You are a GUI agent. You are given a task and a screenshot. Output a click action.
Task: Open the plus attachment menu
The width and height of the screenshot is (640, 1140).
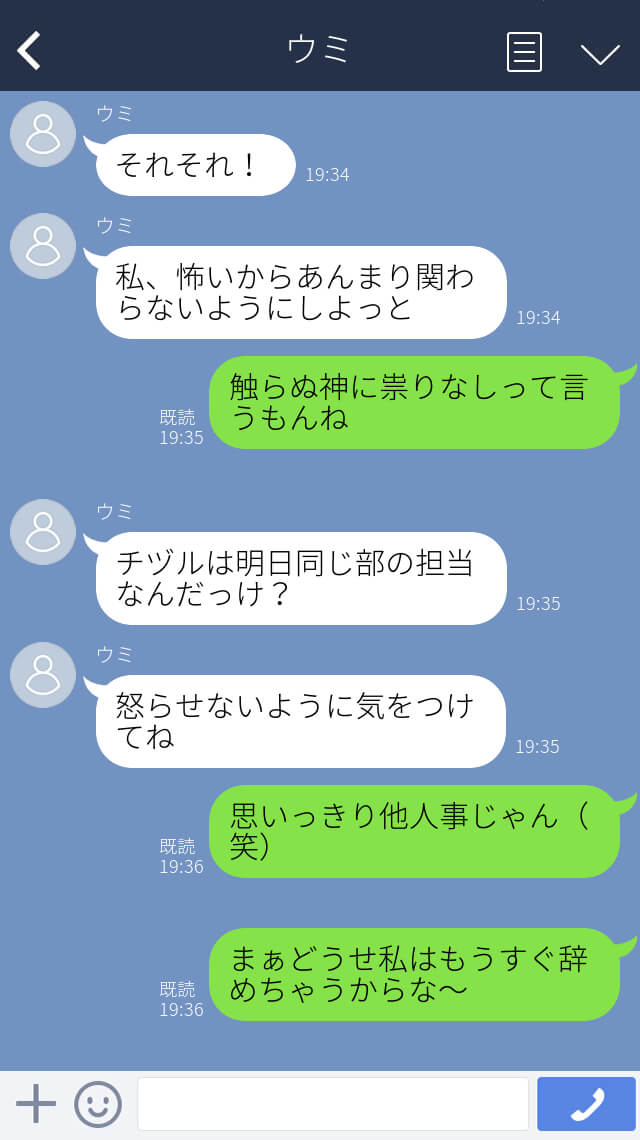tap(36, 1104)
